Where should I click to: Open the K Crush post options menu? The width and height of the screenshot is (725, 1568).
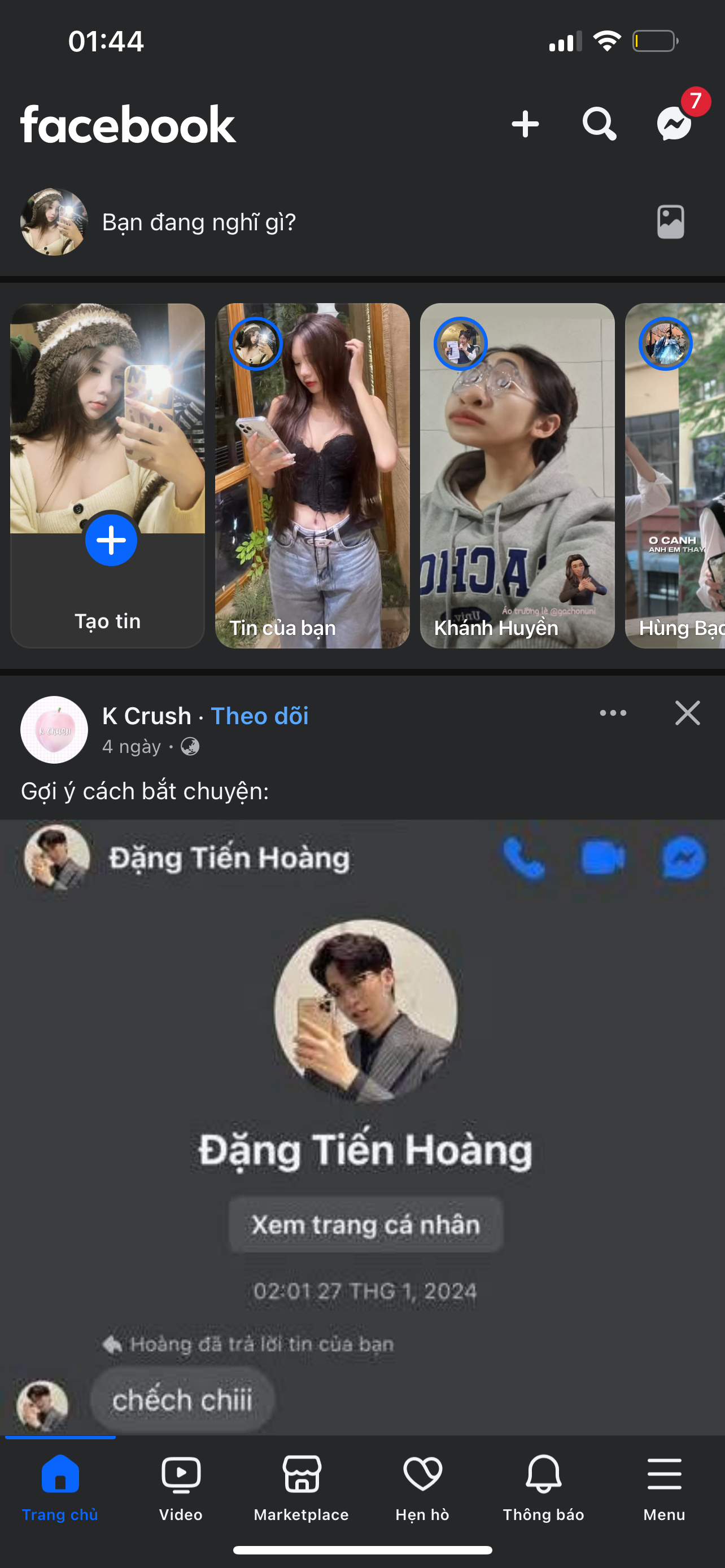point(613,713)
